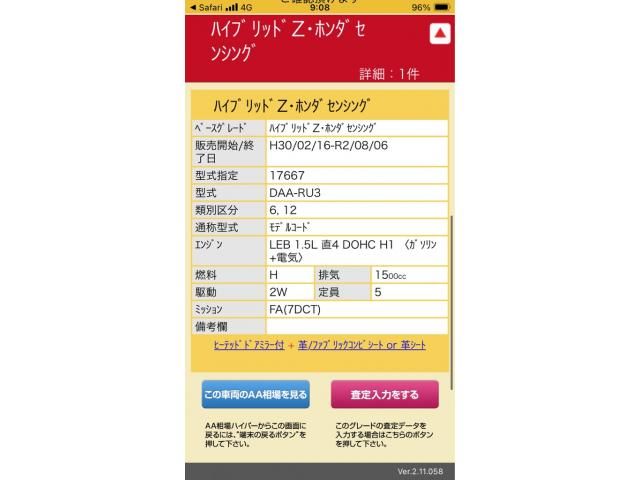Tap この車両のAA相場を見る button
This screenshot has height=480, width=640.
tap(255, 395)
